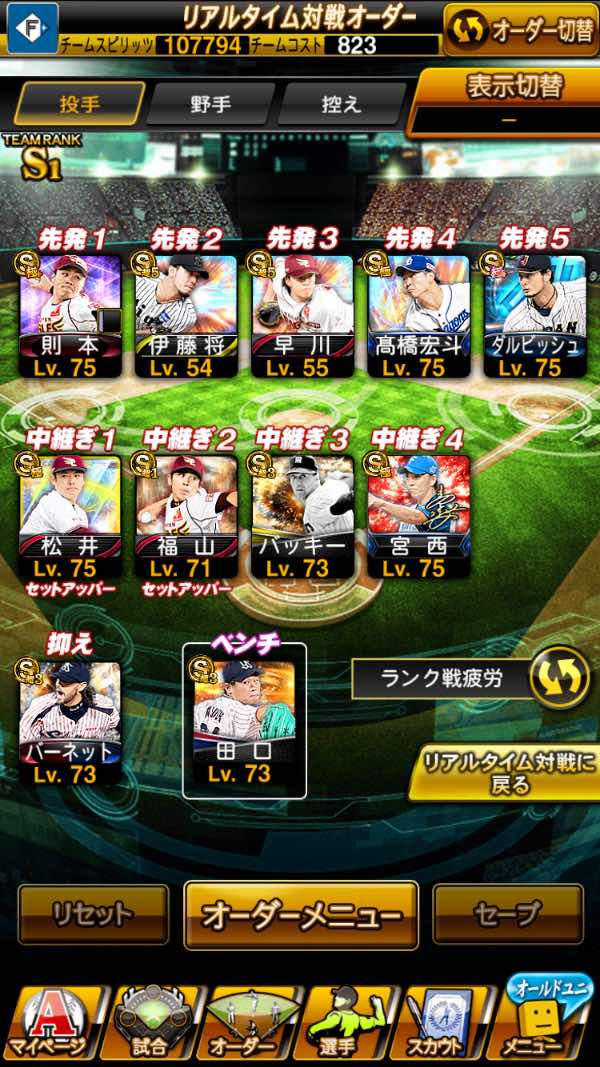Tap the オーダー切替 button

[x=519, y=30]
